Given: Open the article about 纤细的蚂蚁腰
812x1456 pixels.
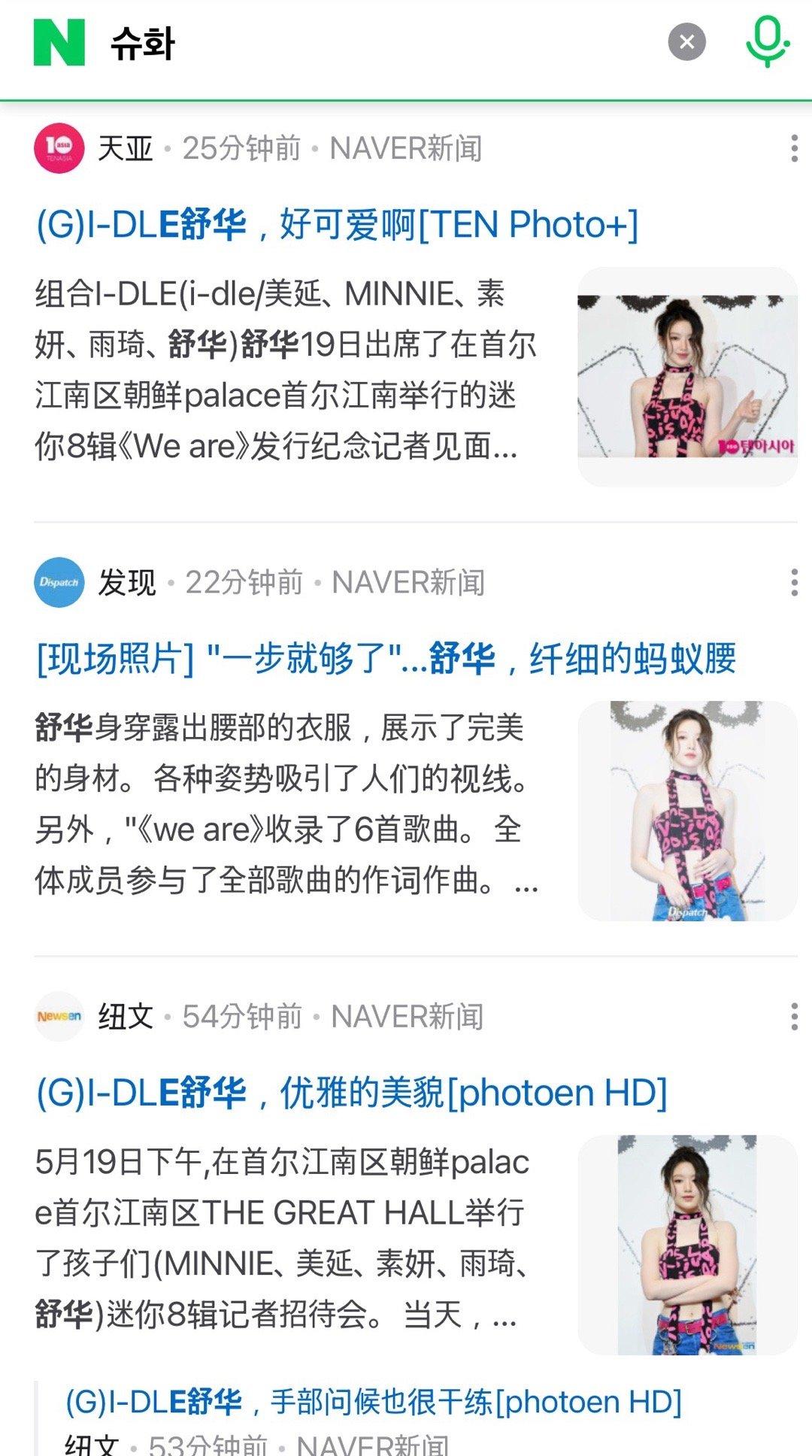Looking at the screenshot, I should point(386,659).
